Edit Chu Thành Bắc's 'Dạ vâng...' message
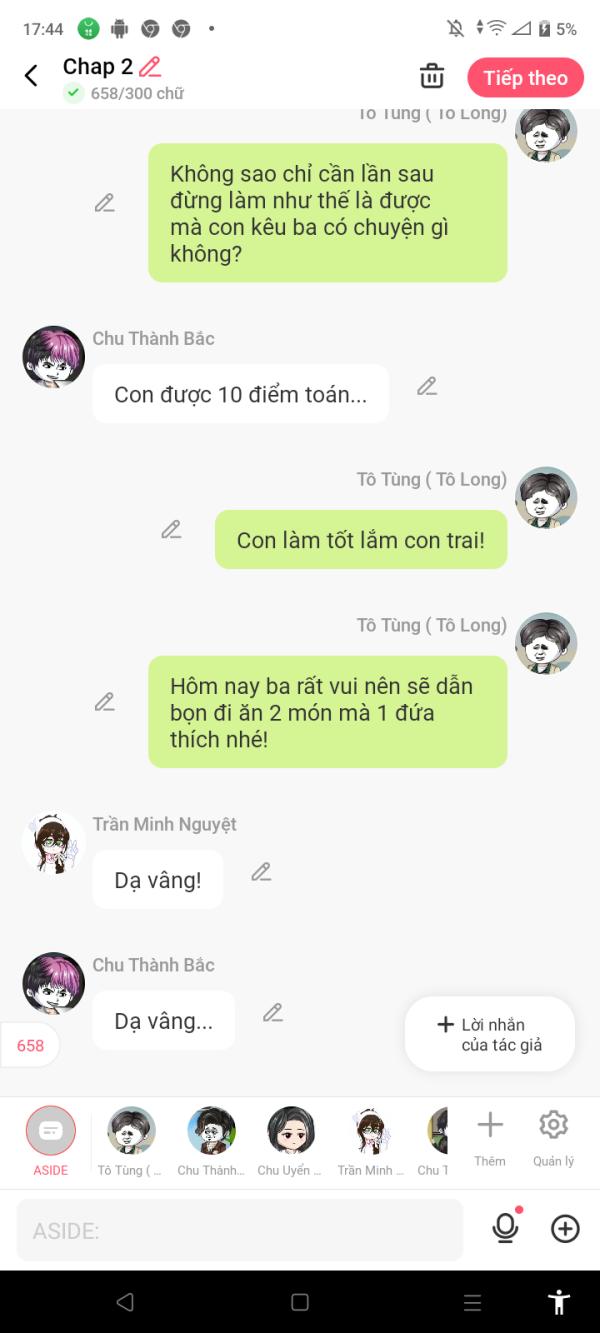600x1333 pixels. (272, 1013)
